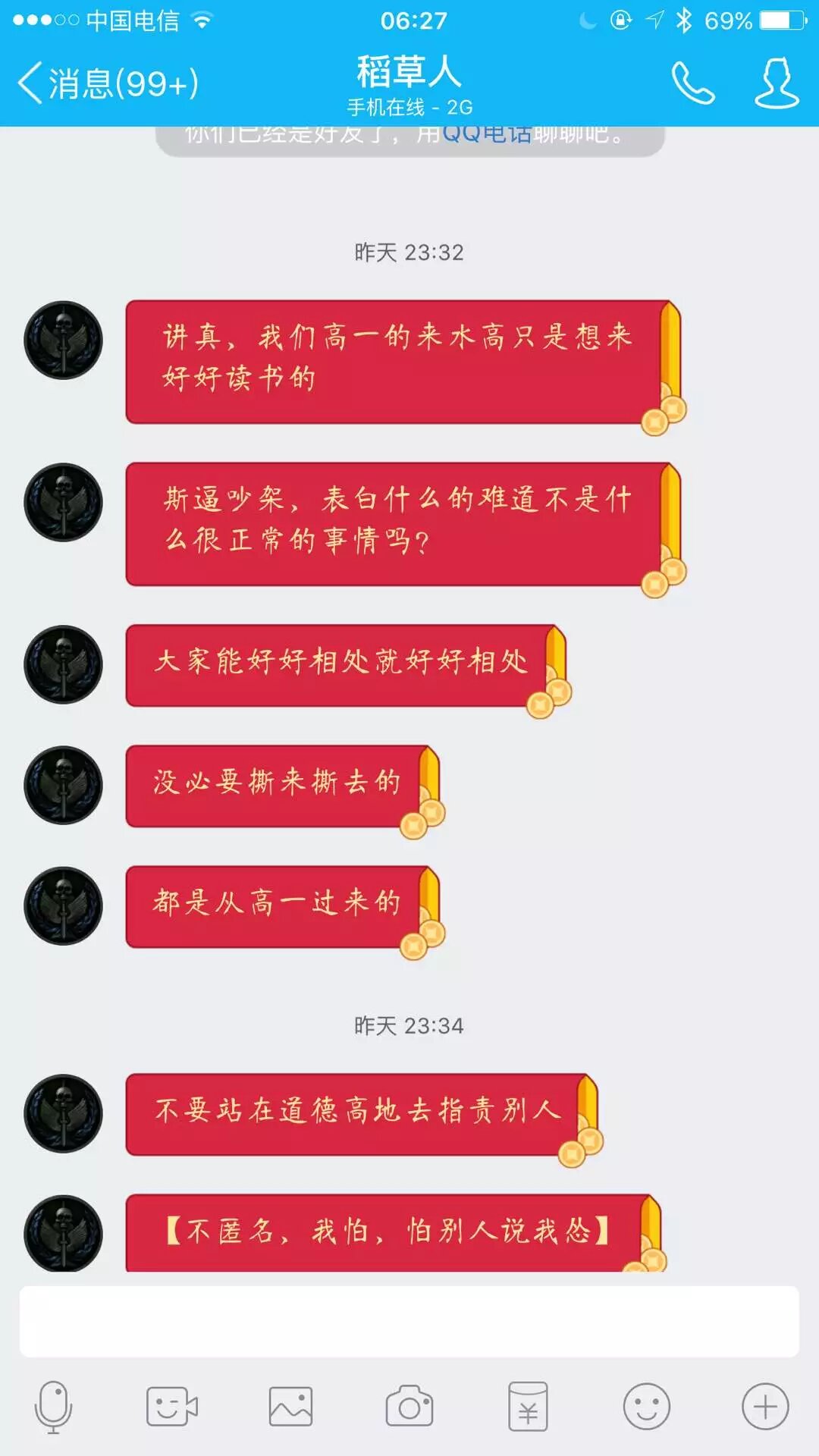Tap the avatar beside the 讲真 message
The height and width of the screenshot is (1456, 819).
point(64,340)
